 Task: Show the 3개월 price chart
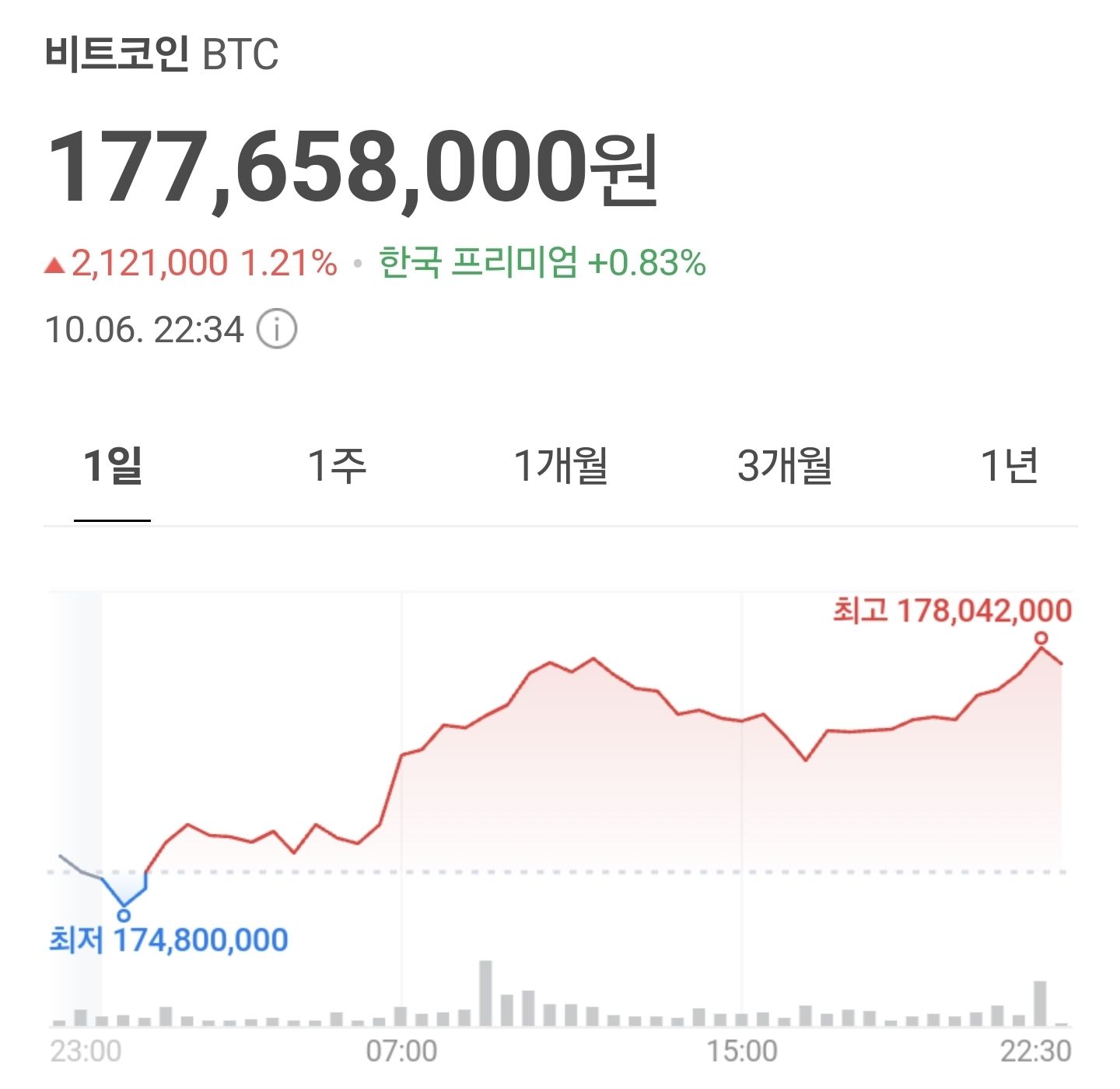pos(785,466)
